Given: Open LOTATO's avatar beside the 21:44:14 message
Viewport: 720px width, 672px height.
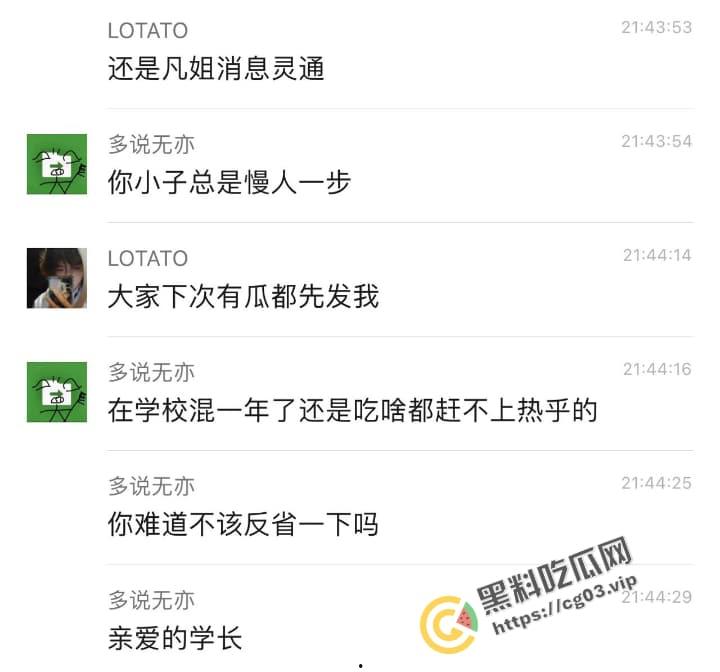Looking at the screenshot, I should (56, 278).
